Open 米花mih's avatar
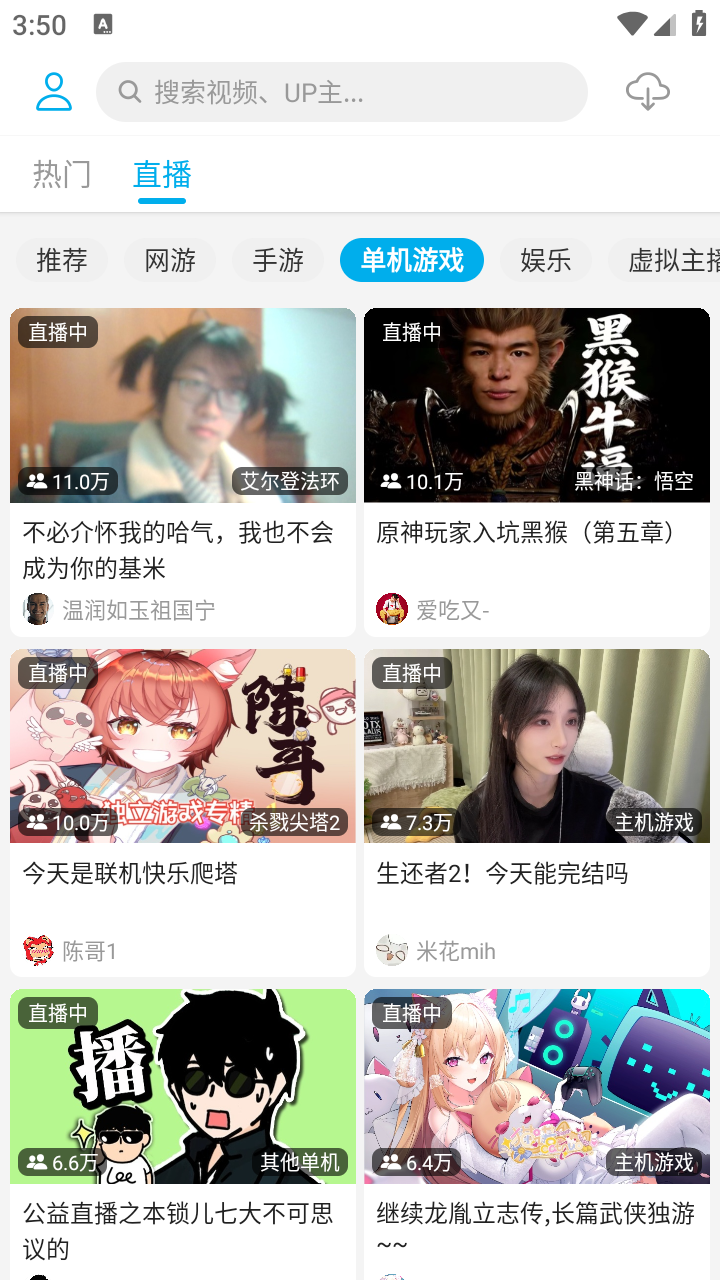Screen dimensions: 720x1280 pos(393,950)
